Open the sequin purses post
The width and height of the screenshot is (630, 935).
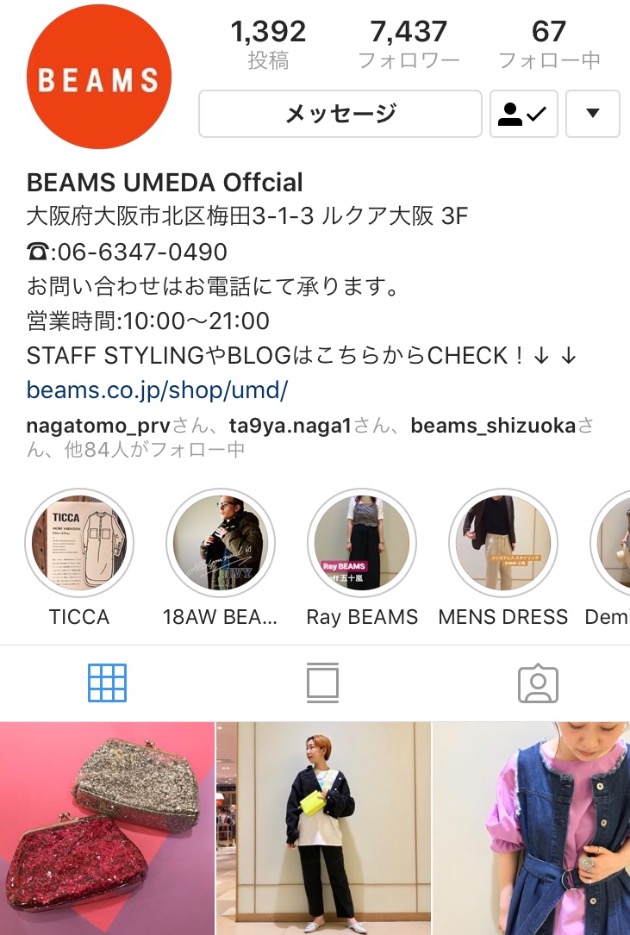click(x=106, y=828)
